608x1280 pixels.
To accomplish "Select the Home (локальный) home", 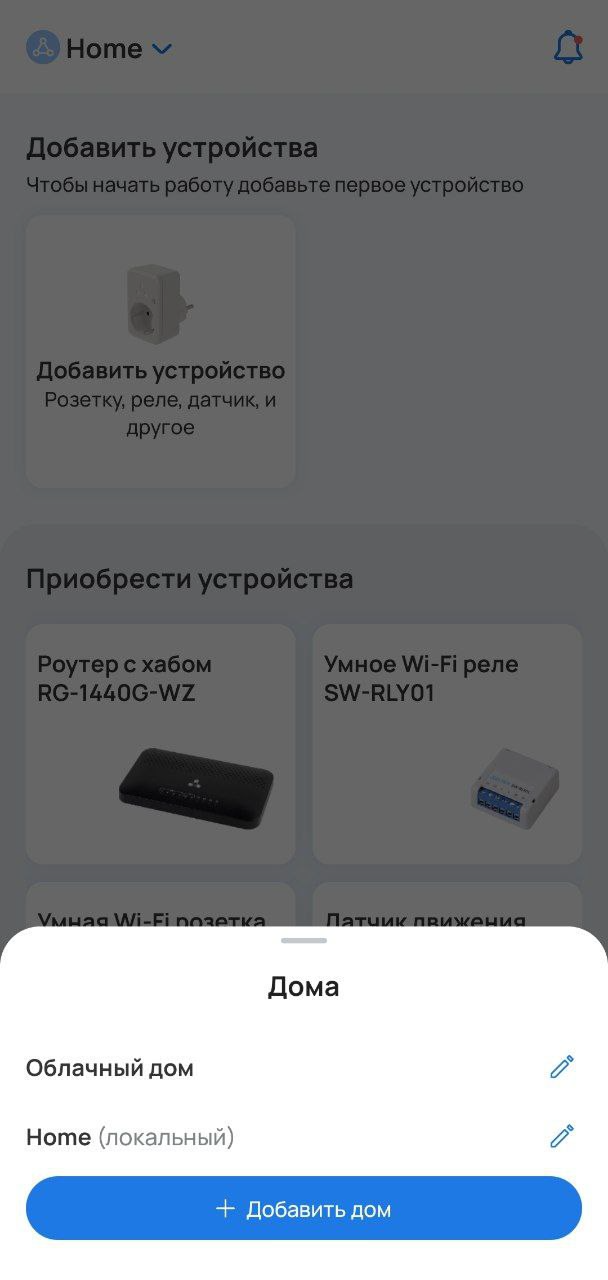I will [x=130, y=1137].
